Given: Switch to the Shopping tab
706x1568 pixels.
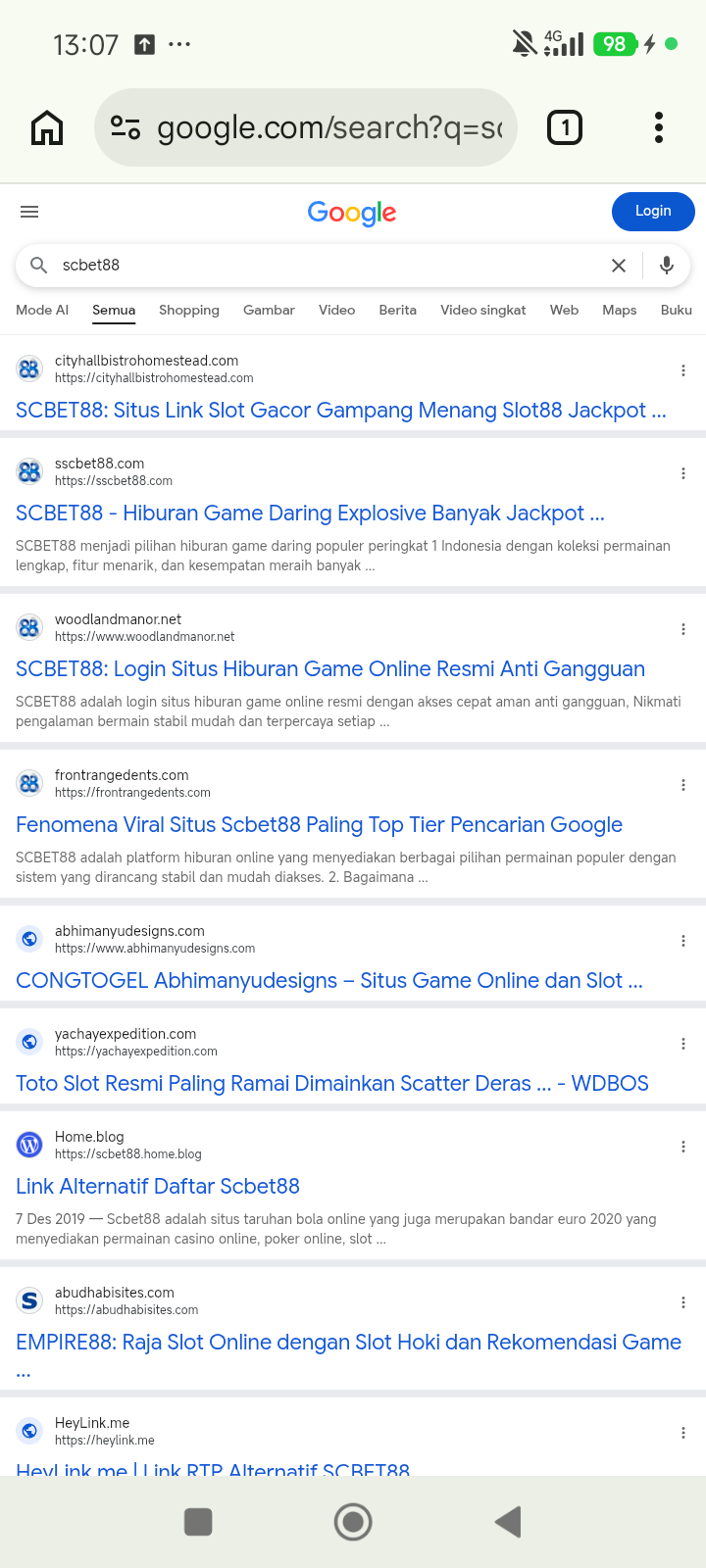Looking at the screenshot, I should pyautogui.click(x=189, y=310).
